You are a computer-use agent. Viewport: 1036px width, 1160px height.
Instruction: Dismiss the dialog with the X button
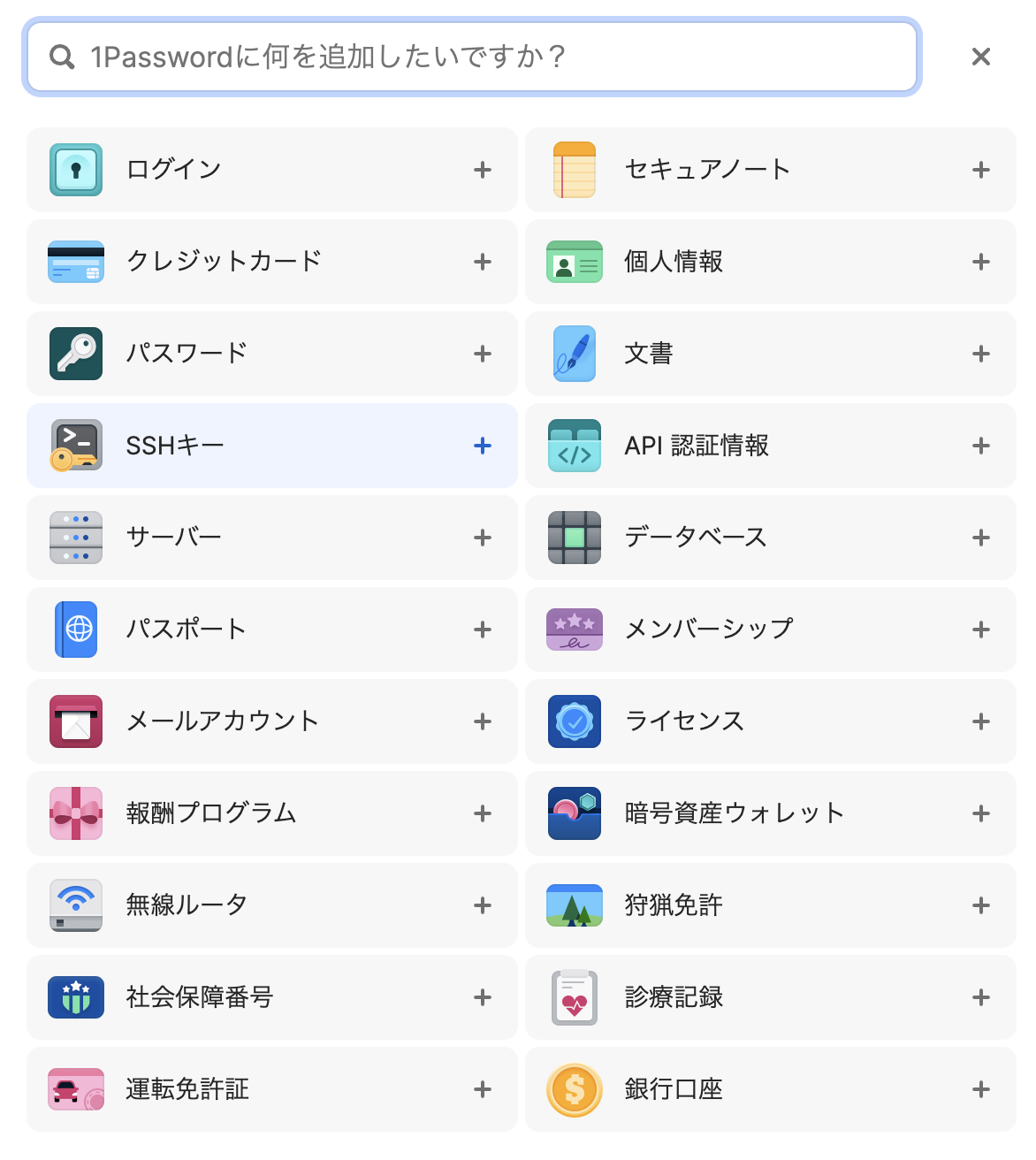(980, 57)
